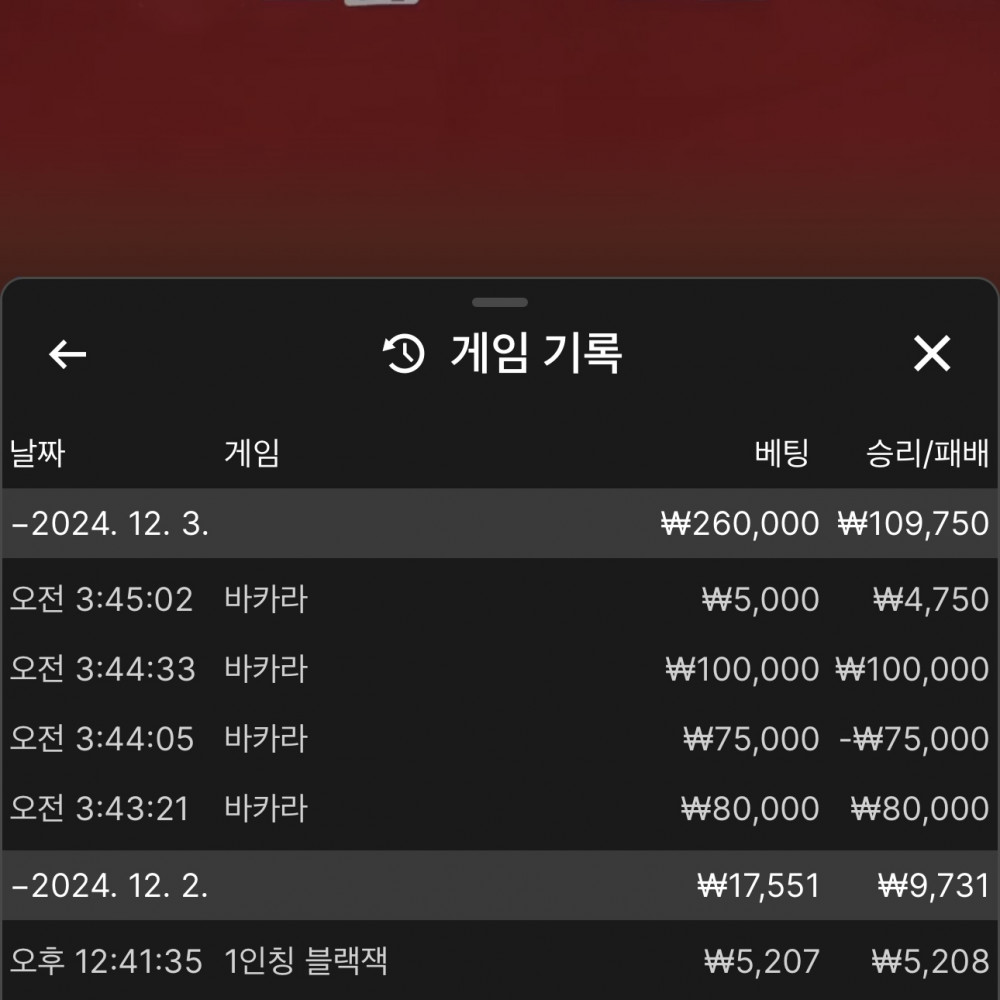Image resolution: width=1000 pixels, height=1000 pixels.
Task: Close the 게임 기록 panel
Action: click(x=931, y=354)
